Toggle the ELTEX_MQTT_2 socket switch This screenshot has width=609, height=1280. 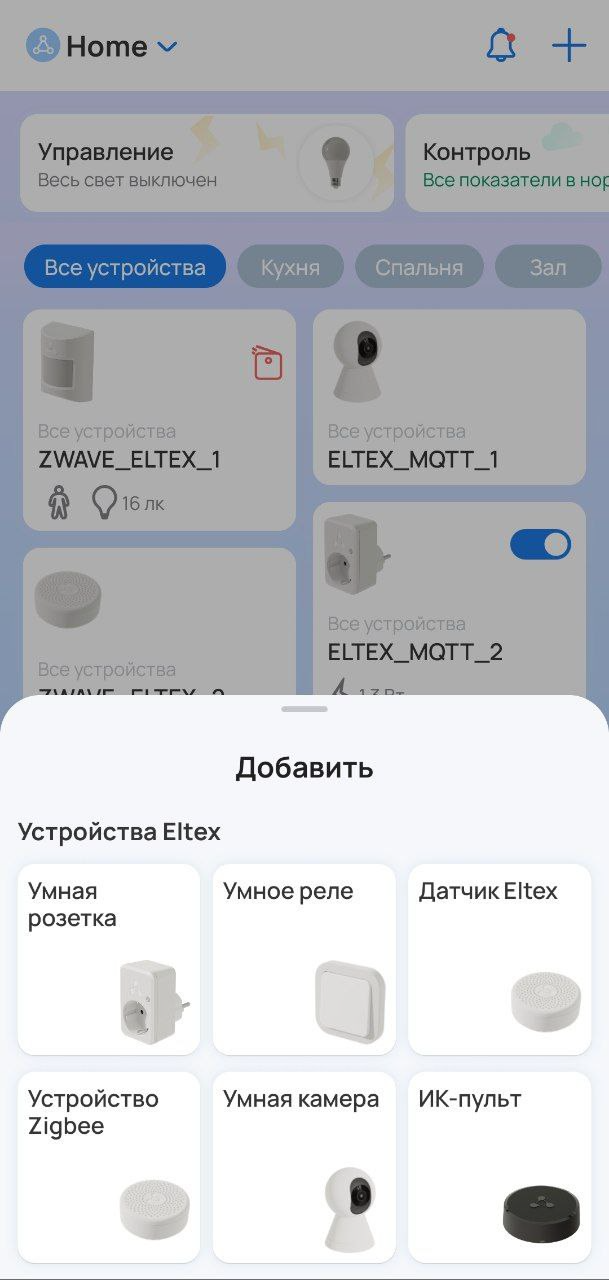point(540,544)
